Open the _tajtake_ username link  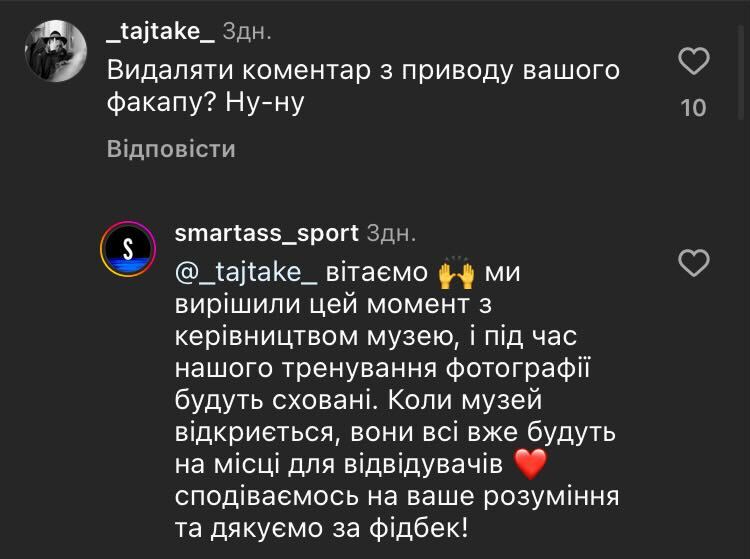160,33
